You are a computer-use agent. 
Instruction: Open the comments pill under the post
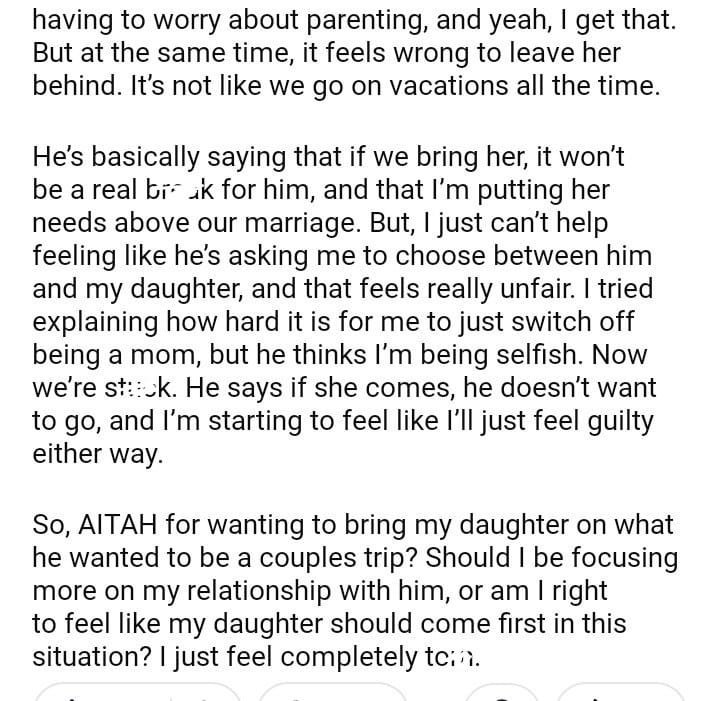tap(332, 693)
